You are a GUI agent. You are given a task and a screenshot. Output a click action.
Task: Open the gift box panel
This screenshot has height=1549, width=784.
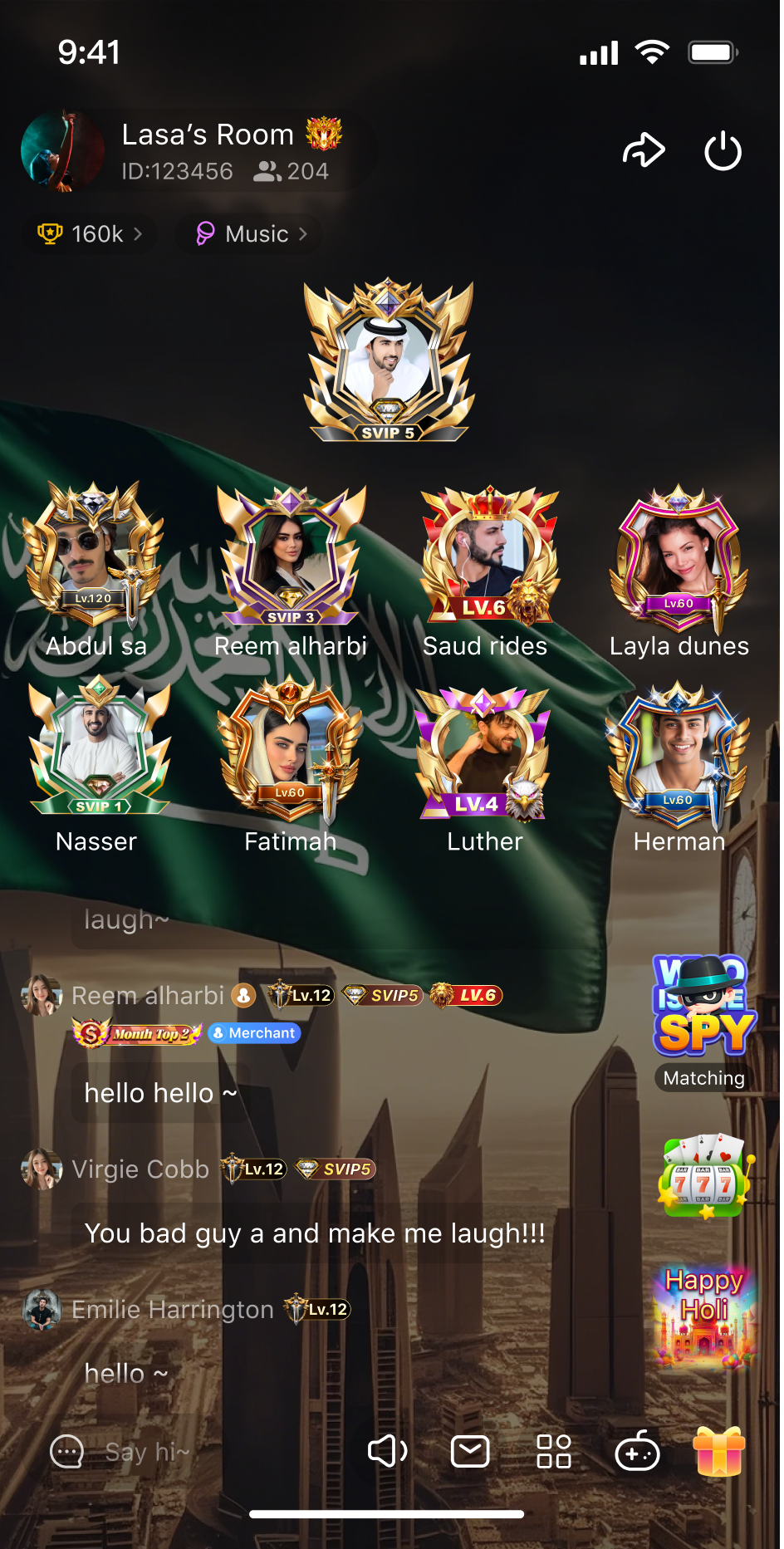tap(719, 1451)
